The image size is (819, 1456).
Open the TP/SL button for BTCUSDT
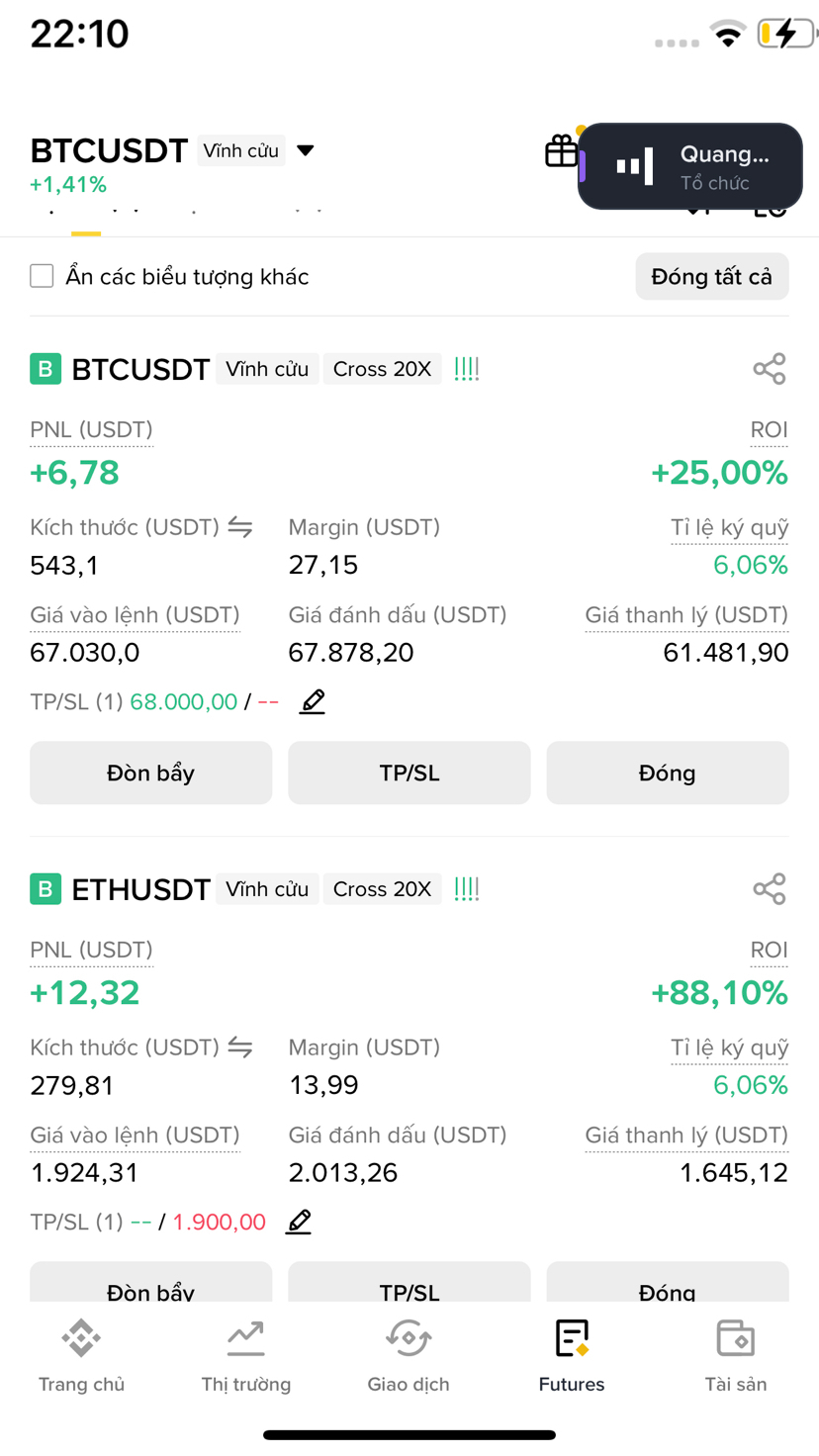409,773
